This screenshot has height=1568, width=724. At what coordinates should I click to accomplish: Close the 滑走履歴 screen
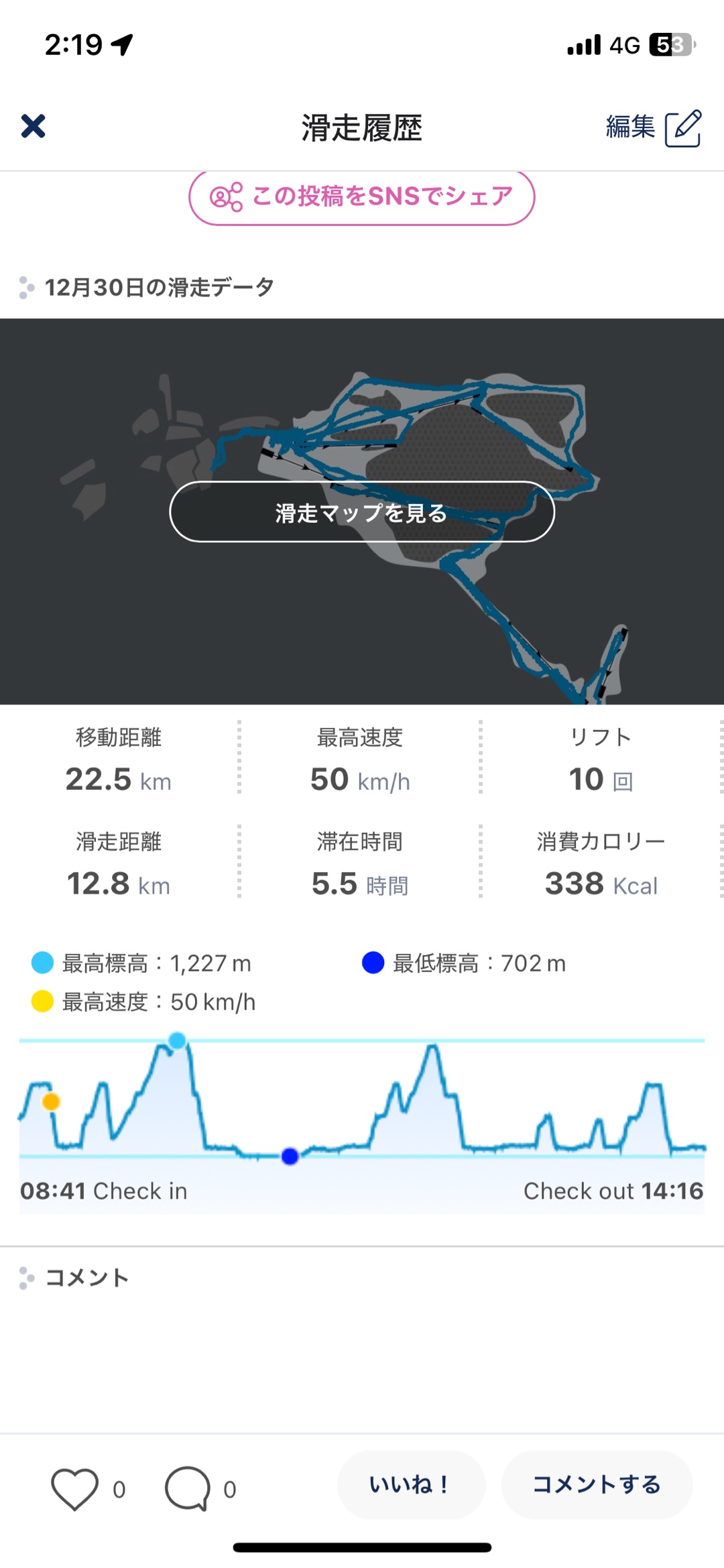33,126
